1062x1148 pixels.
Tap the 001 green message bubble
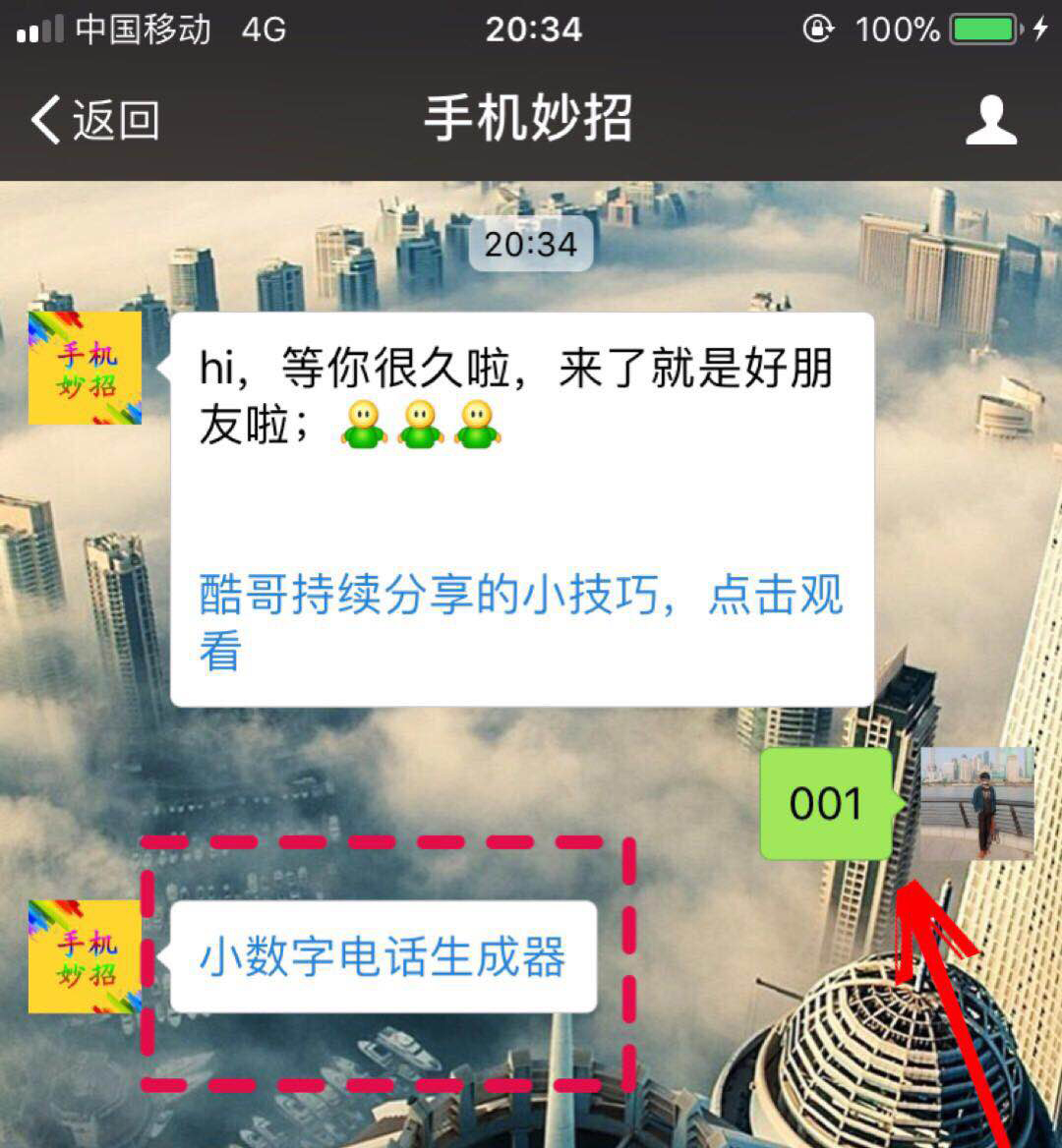(826, 804)
